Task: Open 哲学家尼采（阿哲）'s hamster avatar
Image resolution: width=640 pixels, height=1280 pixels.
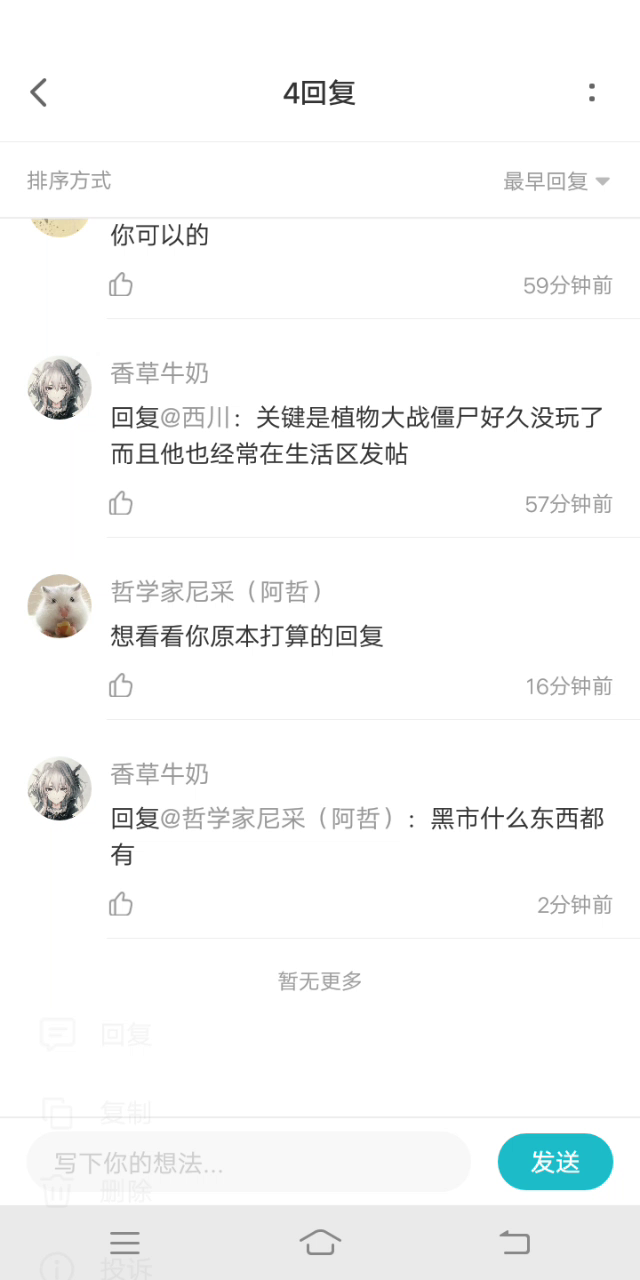Action: [60, 606]
